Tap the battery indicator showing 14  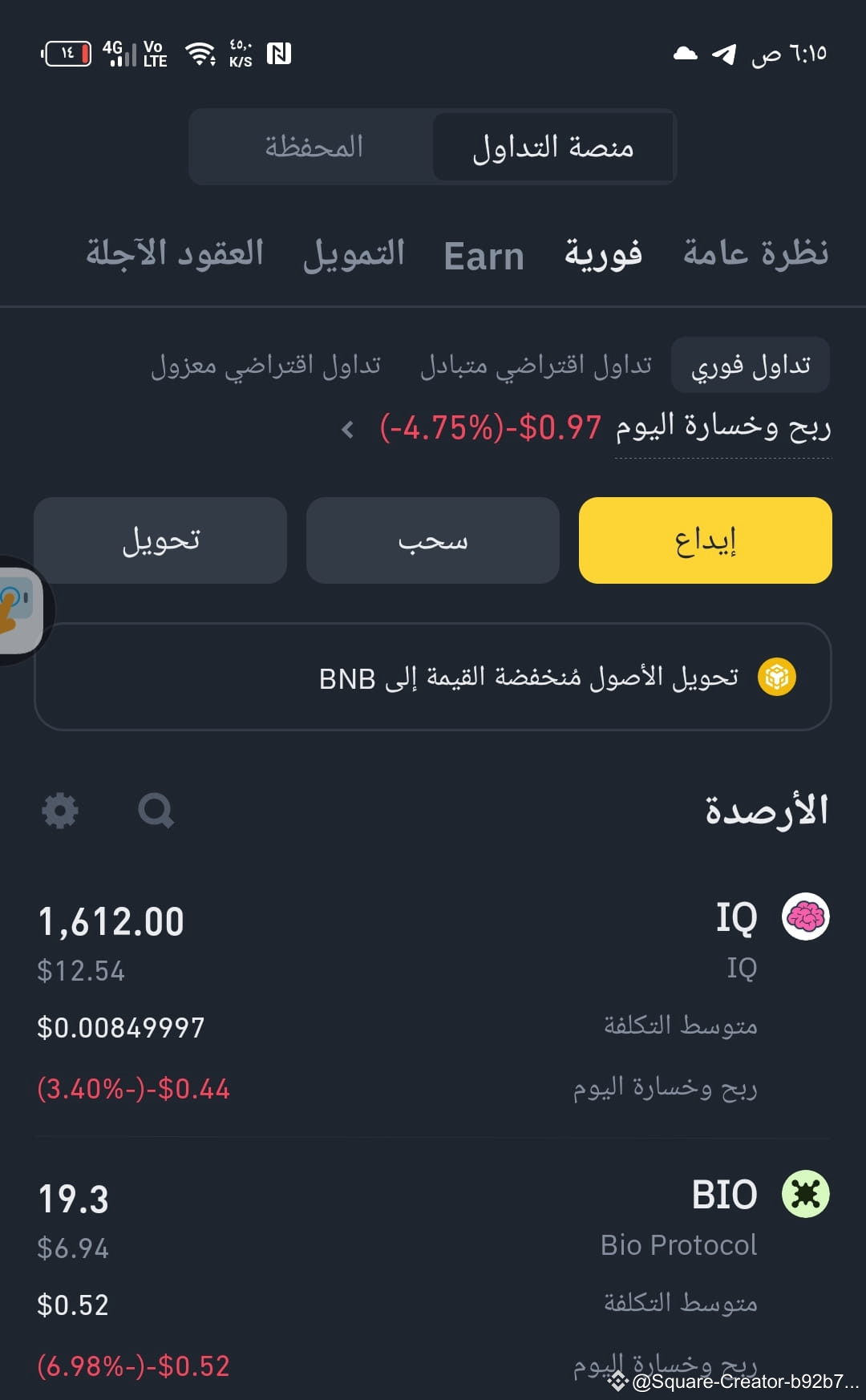click(x=67, y=51)
